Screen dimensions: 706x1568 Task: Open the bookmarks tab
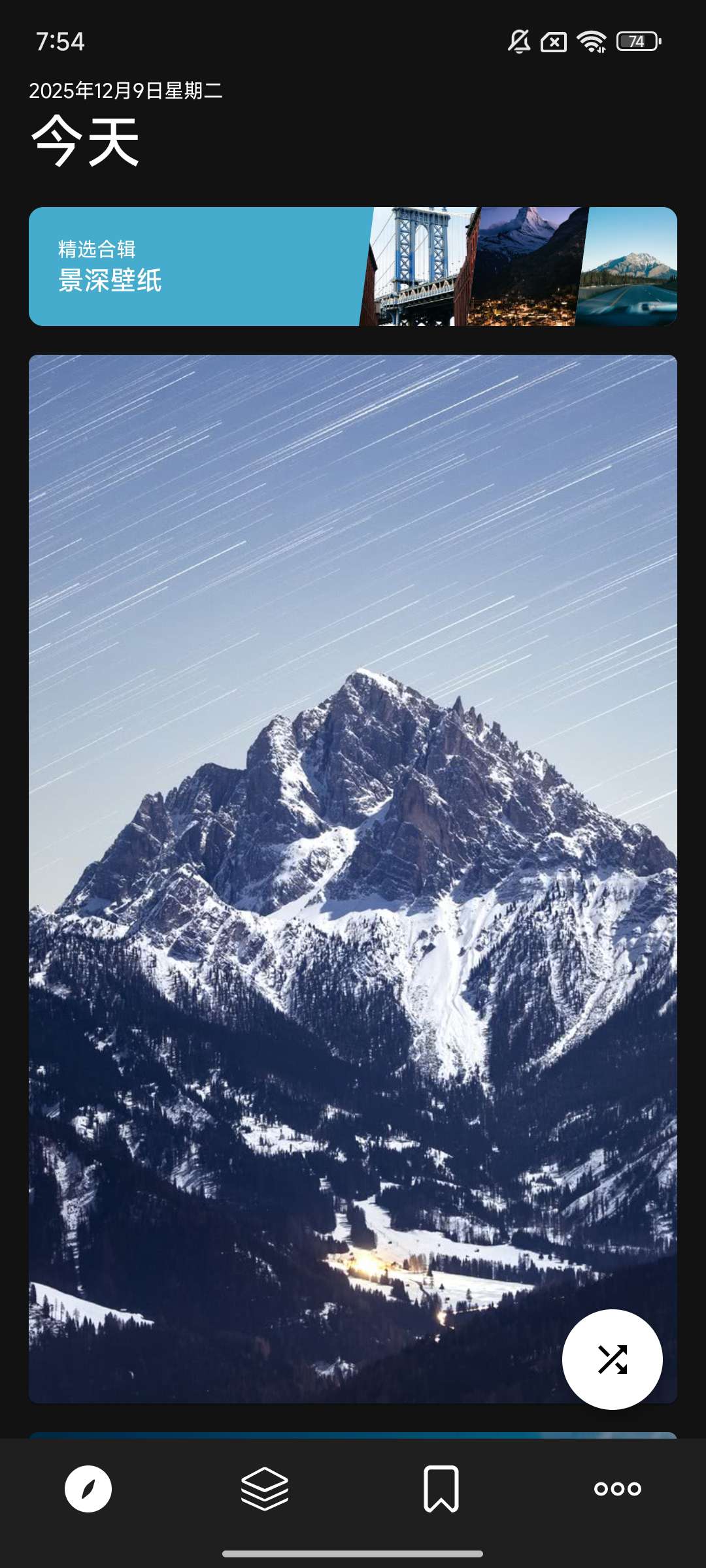441,1489
